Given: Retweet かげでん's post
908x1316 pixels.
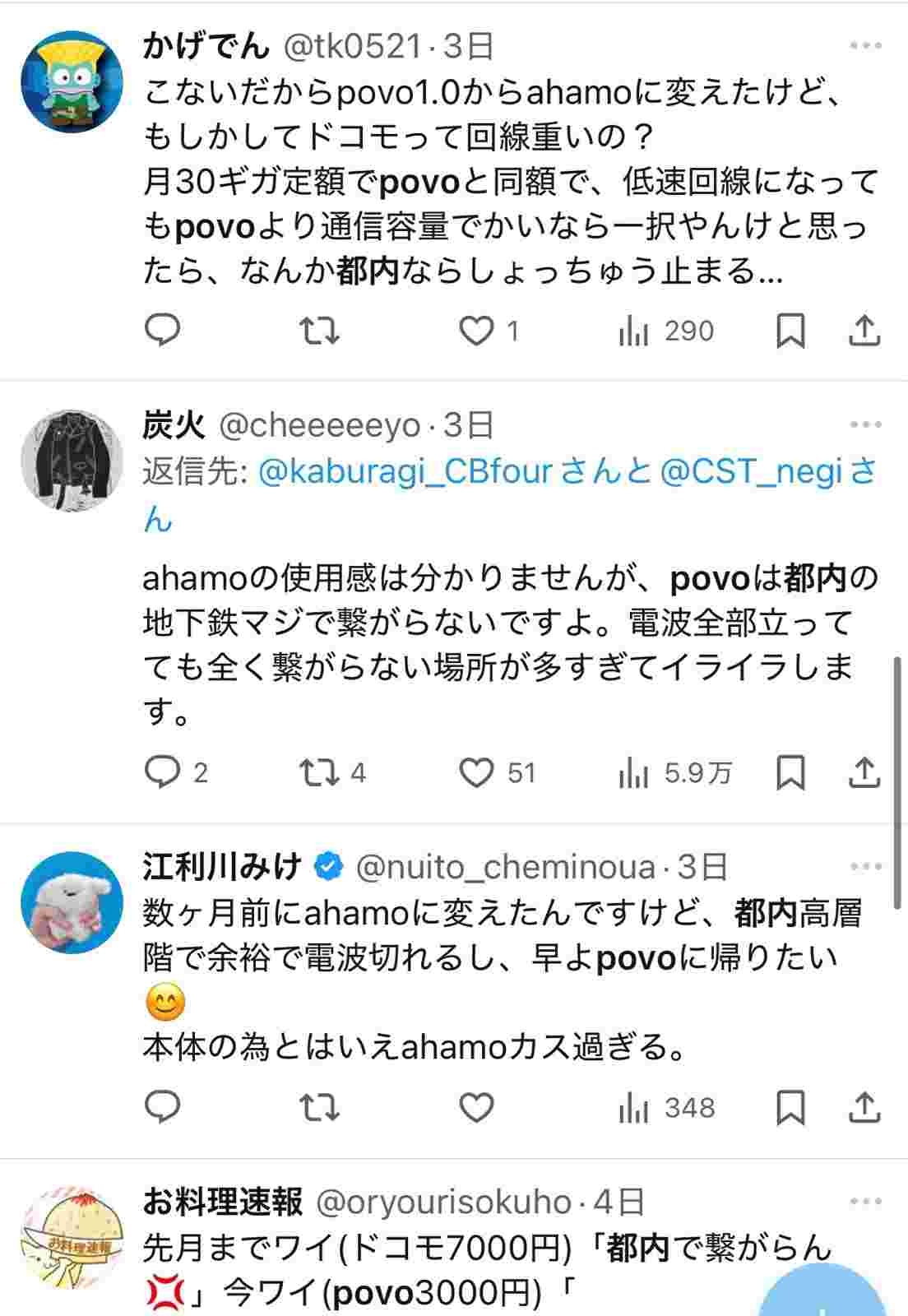Looking at the screenshot, I should coord(318,331).
